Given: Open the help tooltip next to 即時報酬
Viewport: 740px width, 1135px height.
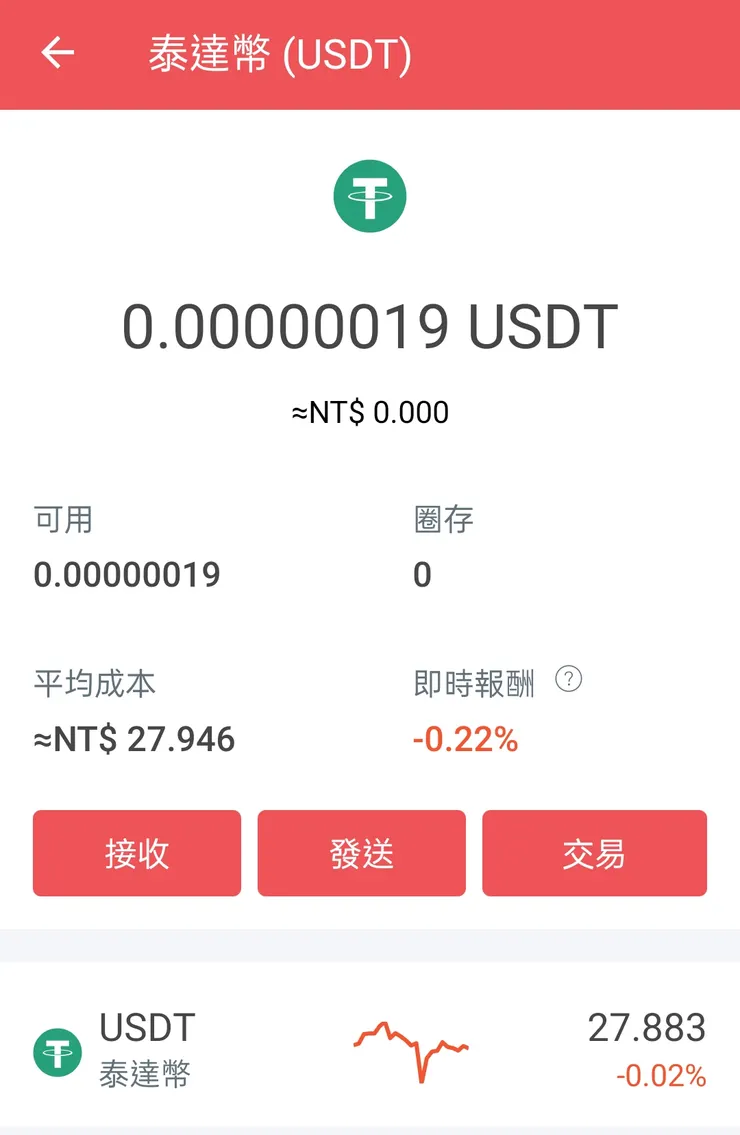Looking at the screenshot, I should coord(569,680).
